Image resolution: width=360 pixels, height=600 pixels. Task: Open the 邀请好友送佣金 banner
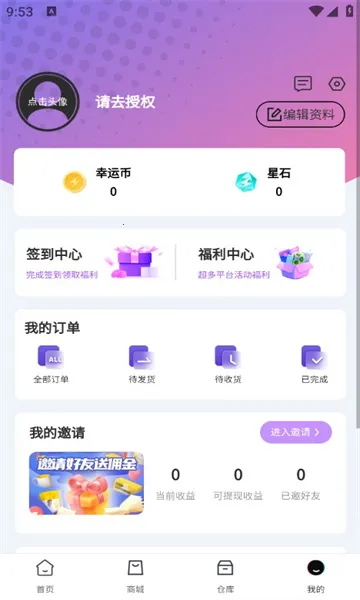click(x=86, y=483)
